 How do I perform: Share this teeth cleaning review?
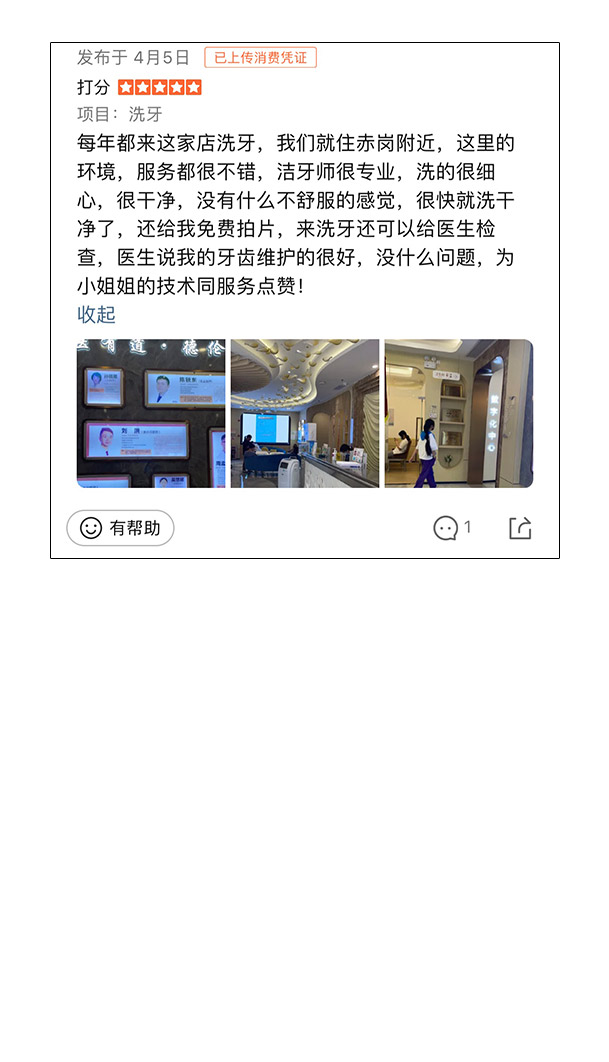tap(520, 528)
